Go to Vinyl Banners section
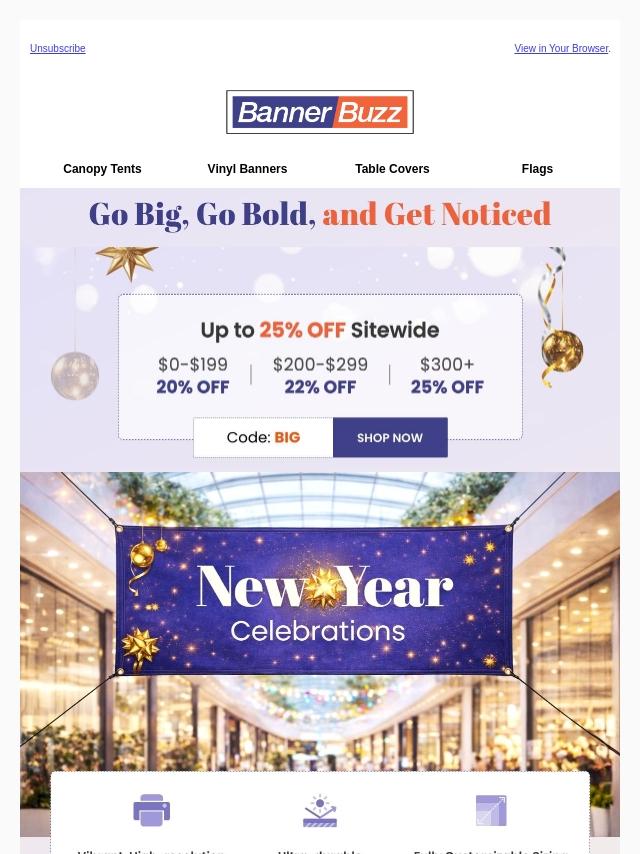The height and width of the screenshot is (854, 640). (247, 169)
